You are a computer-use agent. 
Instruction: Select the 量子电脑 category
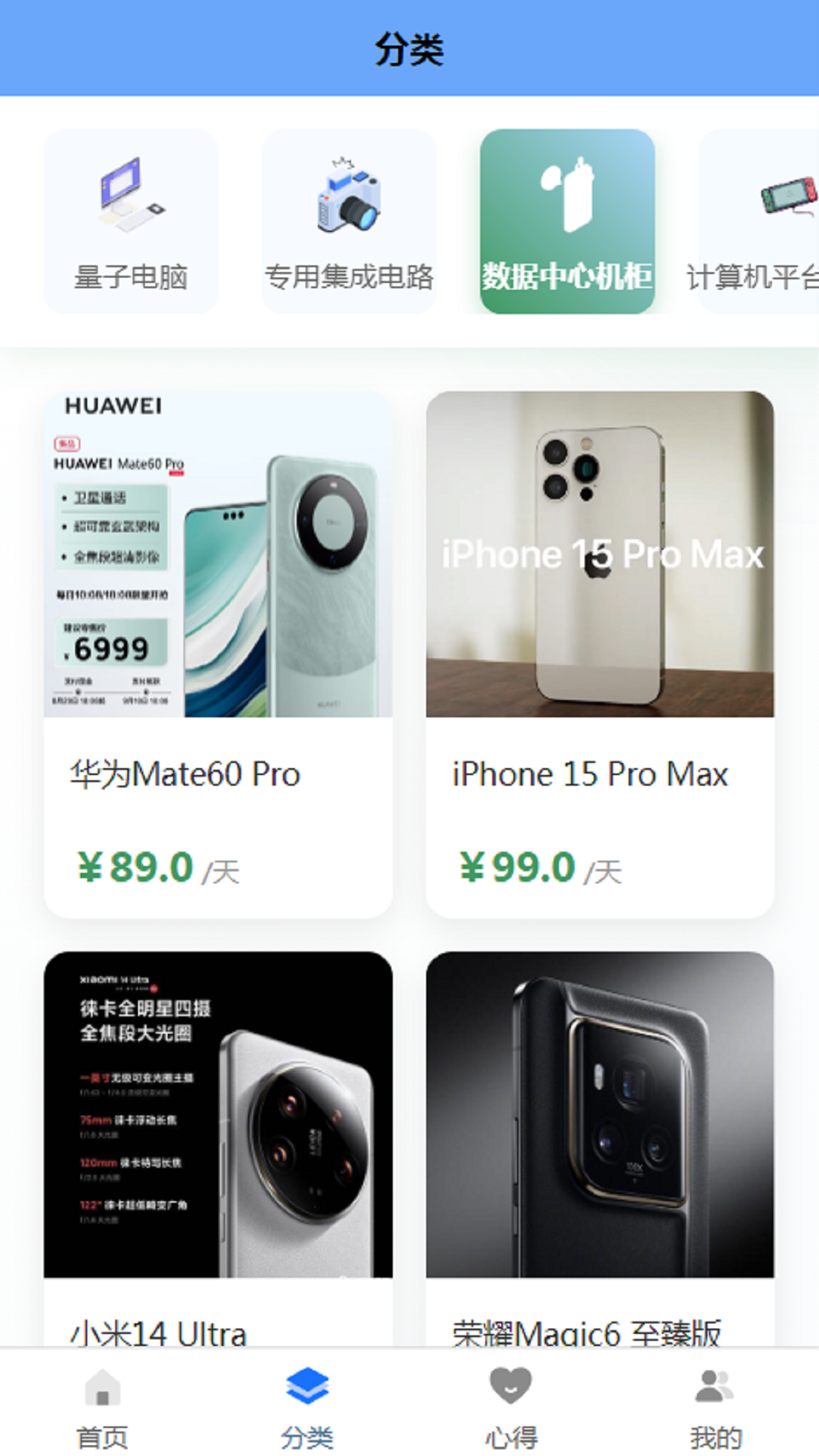130,221
